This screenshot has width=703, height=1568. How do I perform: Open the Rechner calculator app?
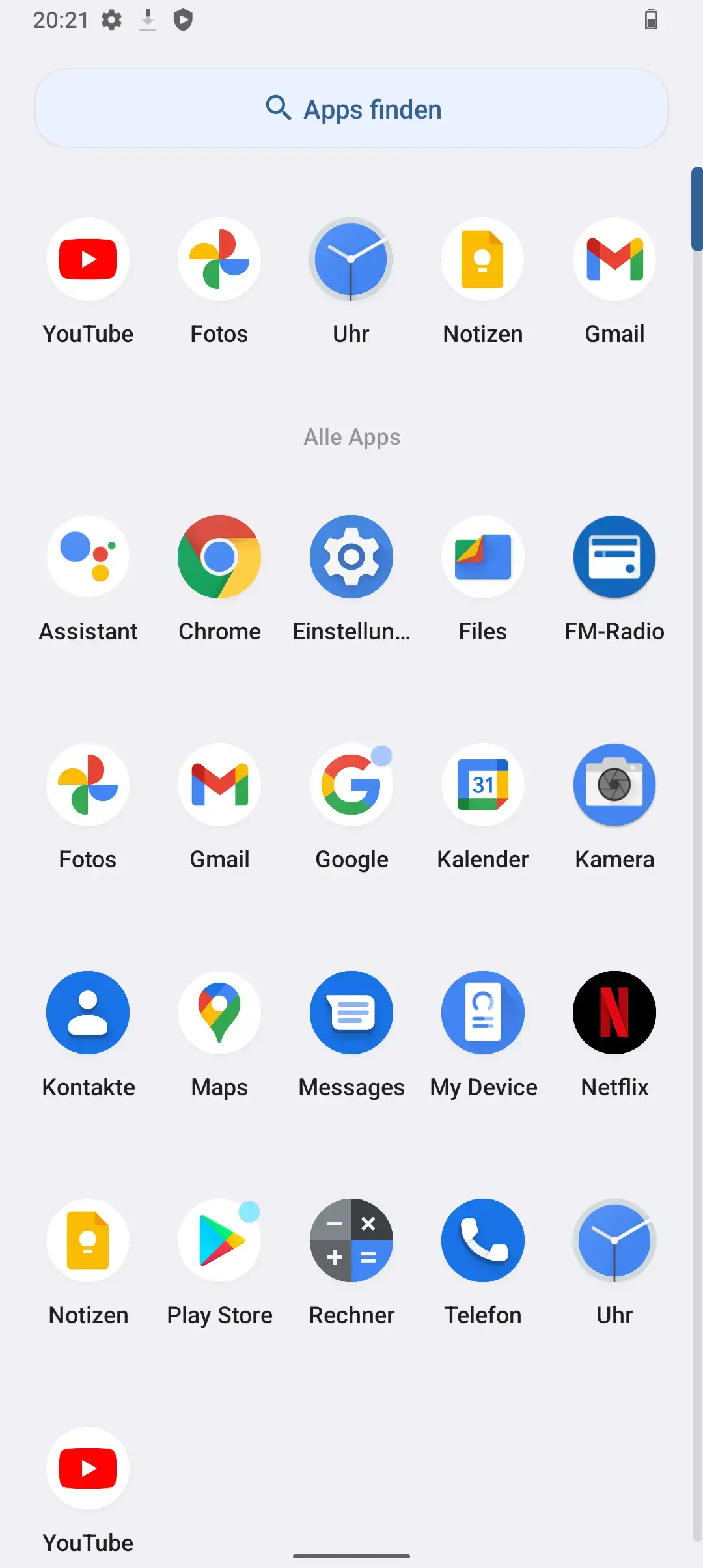coord(351,1240)
